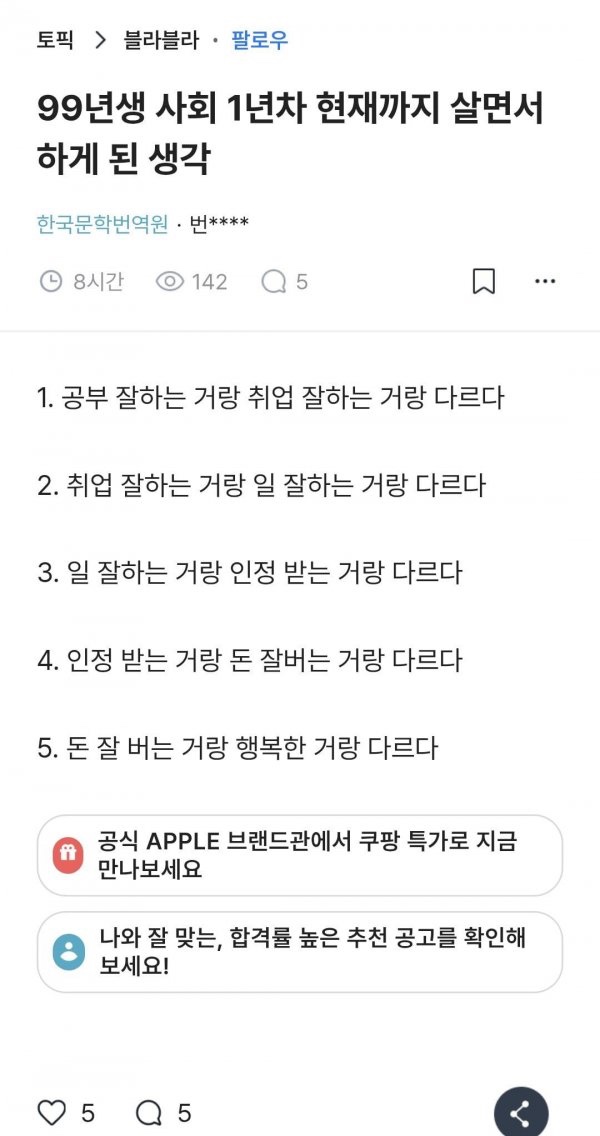Image resolution: width=600 pixels, height=1136 pixels.
Task: Follow this topic with 팔로우
Action: pyautogui.click(x=259, y=41)
